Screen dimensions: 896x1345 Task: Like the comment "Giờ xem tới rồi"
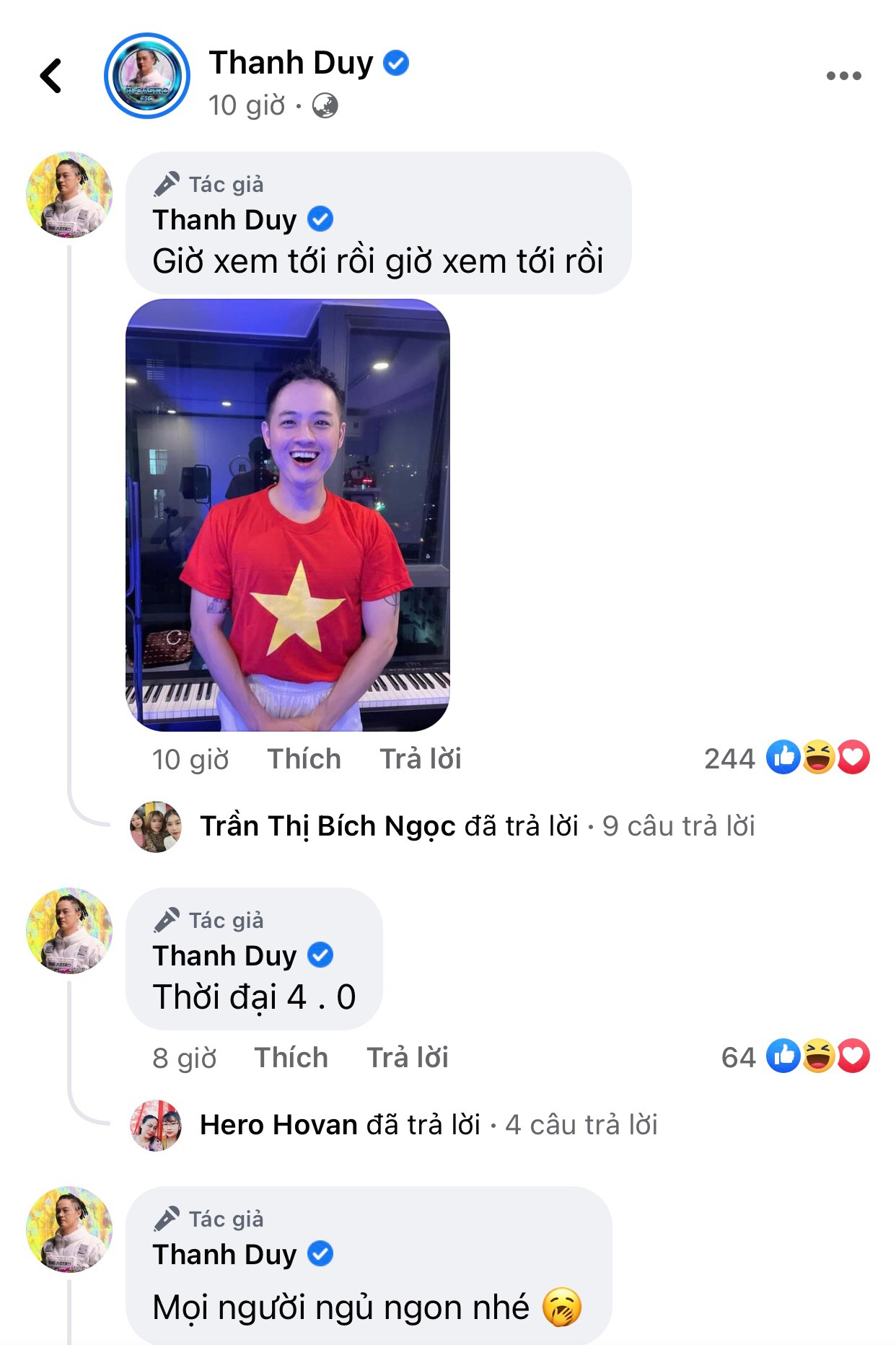(304, 759)
